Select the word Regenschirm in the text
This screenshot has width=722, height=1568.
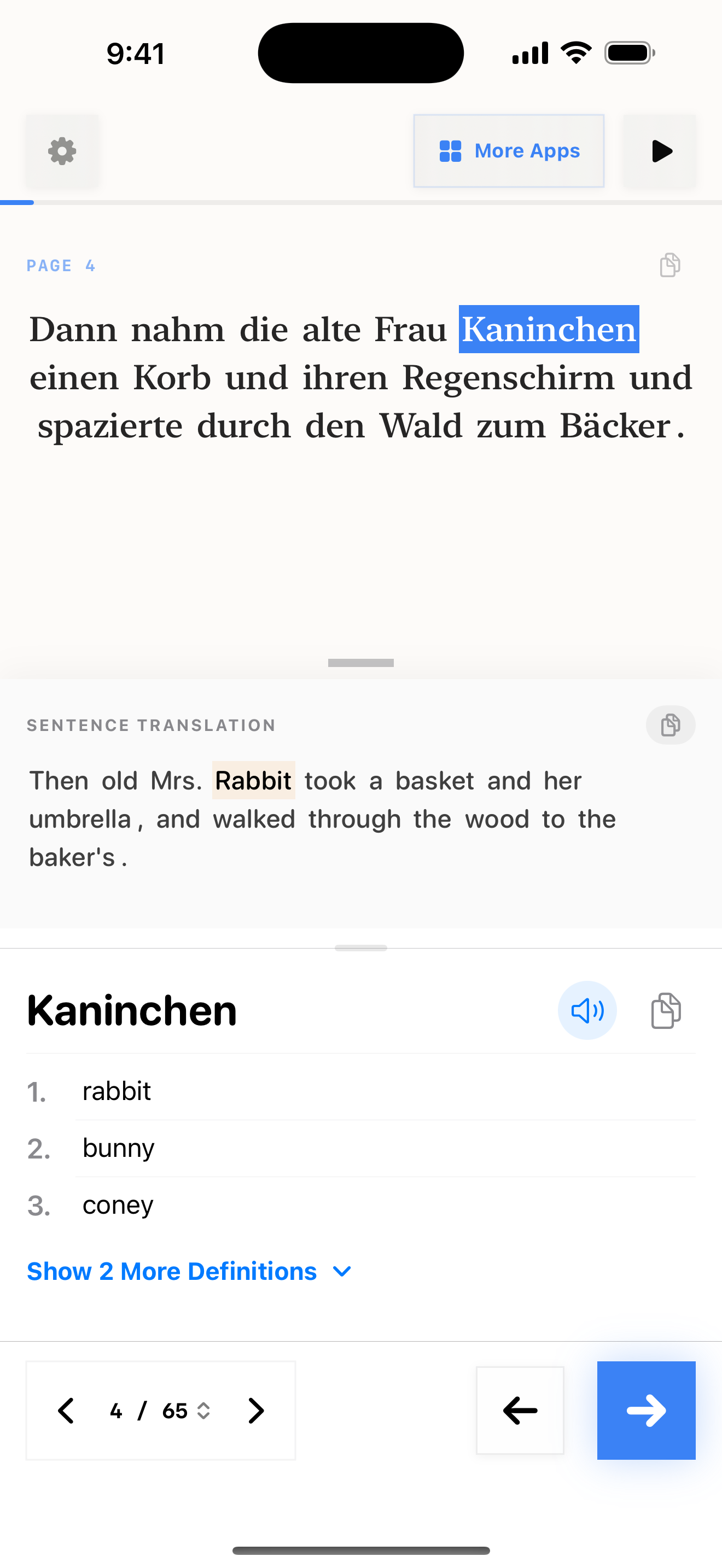508,378
